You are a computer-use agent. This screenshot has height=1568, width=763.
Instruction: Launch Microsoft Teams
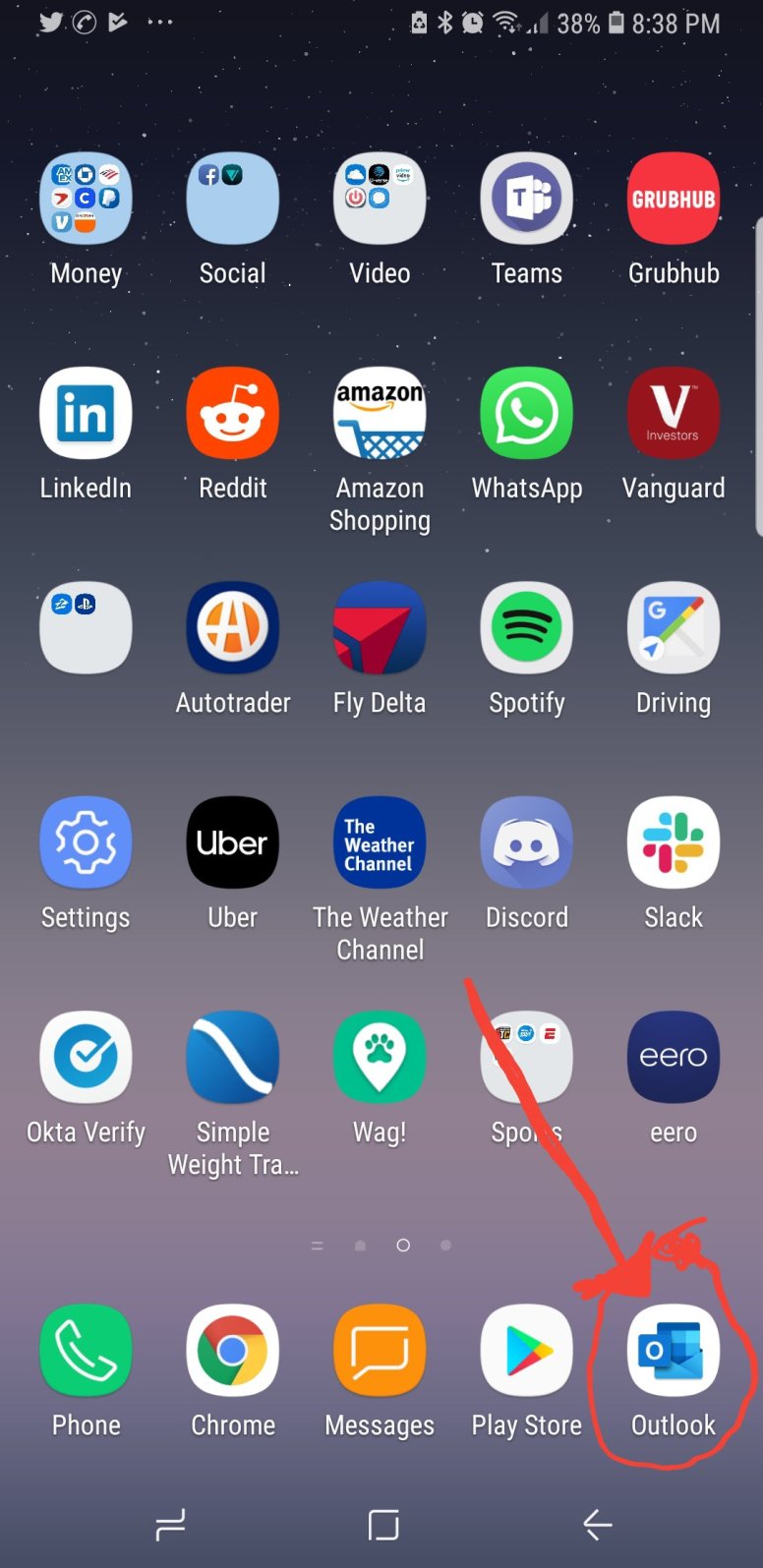pos(527,199)
